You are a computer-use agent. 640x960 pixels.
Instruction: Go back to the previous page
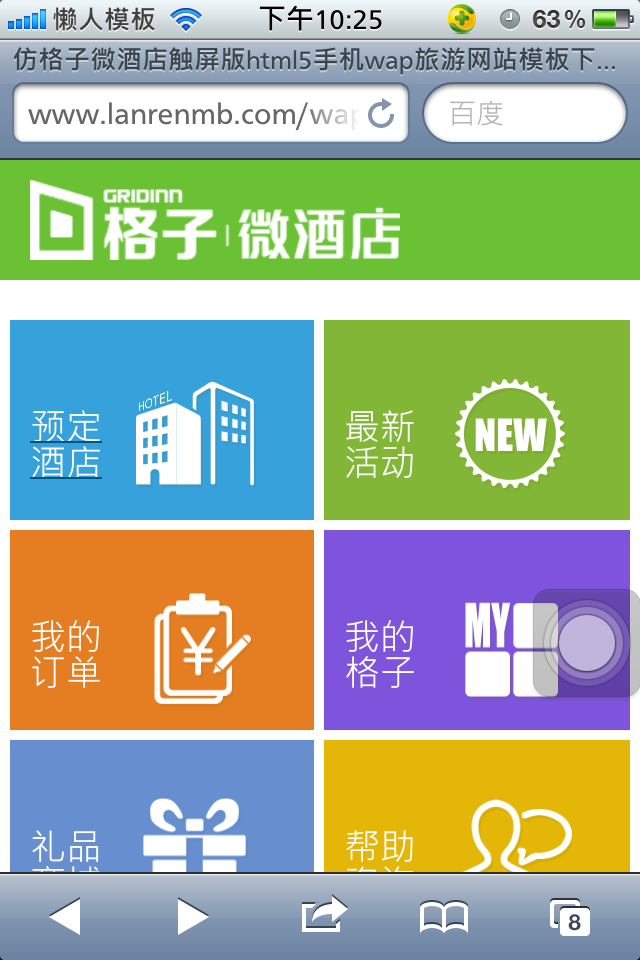pyautogui.click(x=64, y=916)
